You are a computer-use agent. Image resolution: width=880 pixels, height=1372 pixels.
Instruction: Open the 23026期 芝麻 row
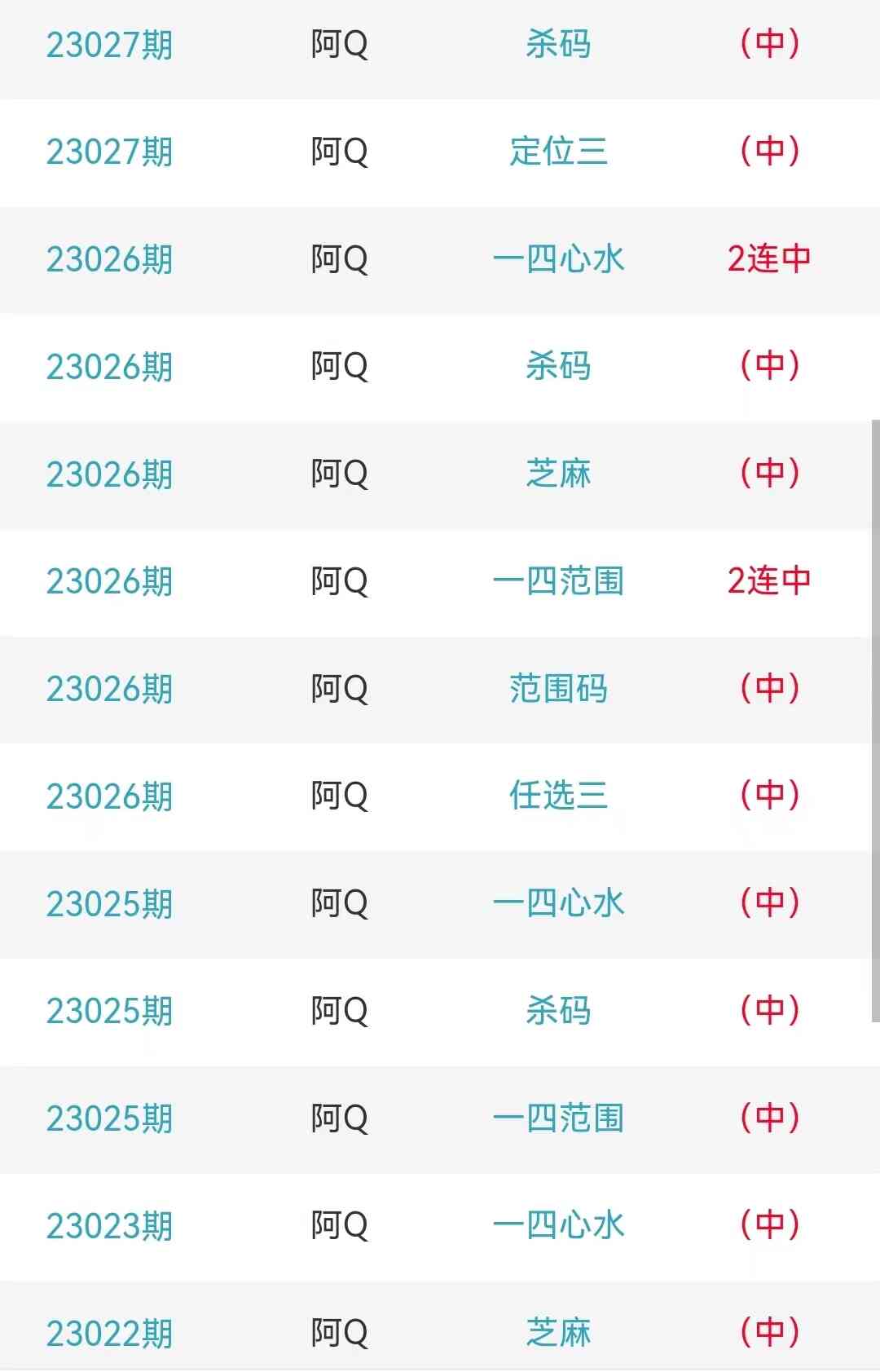[558, 474]
